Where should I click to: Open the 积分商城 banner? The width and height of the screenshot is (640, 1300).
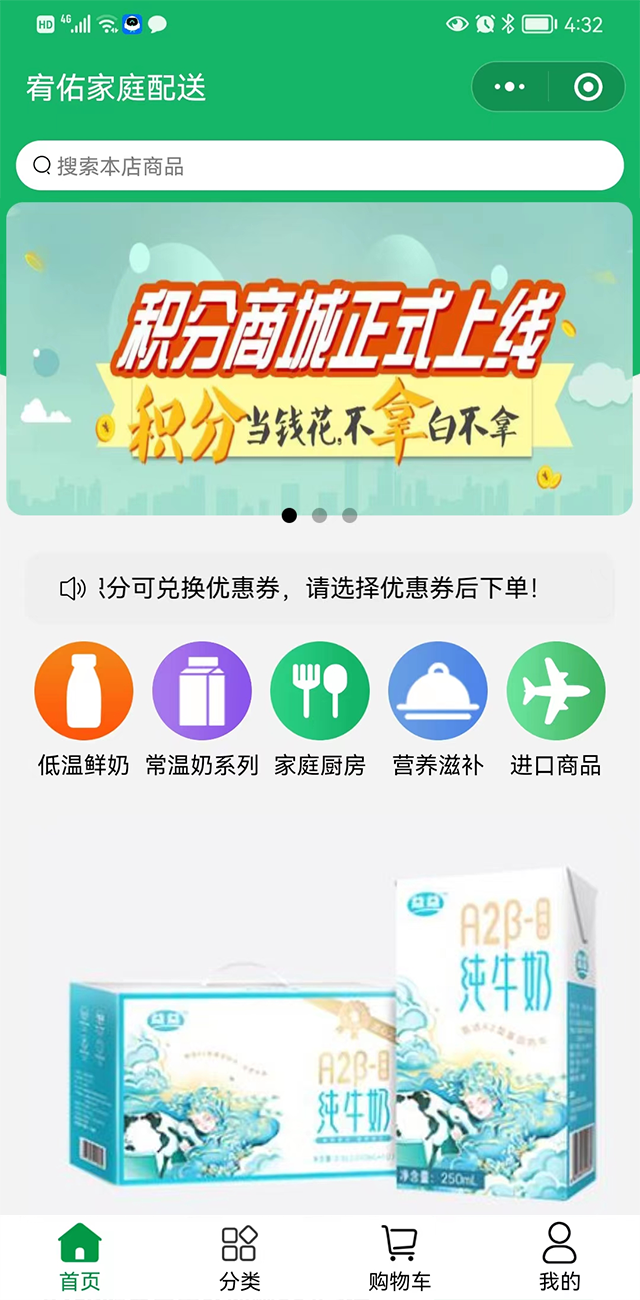pyautogui.click(x=320, y=360)
